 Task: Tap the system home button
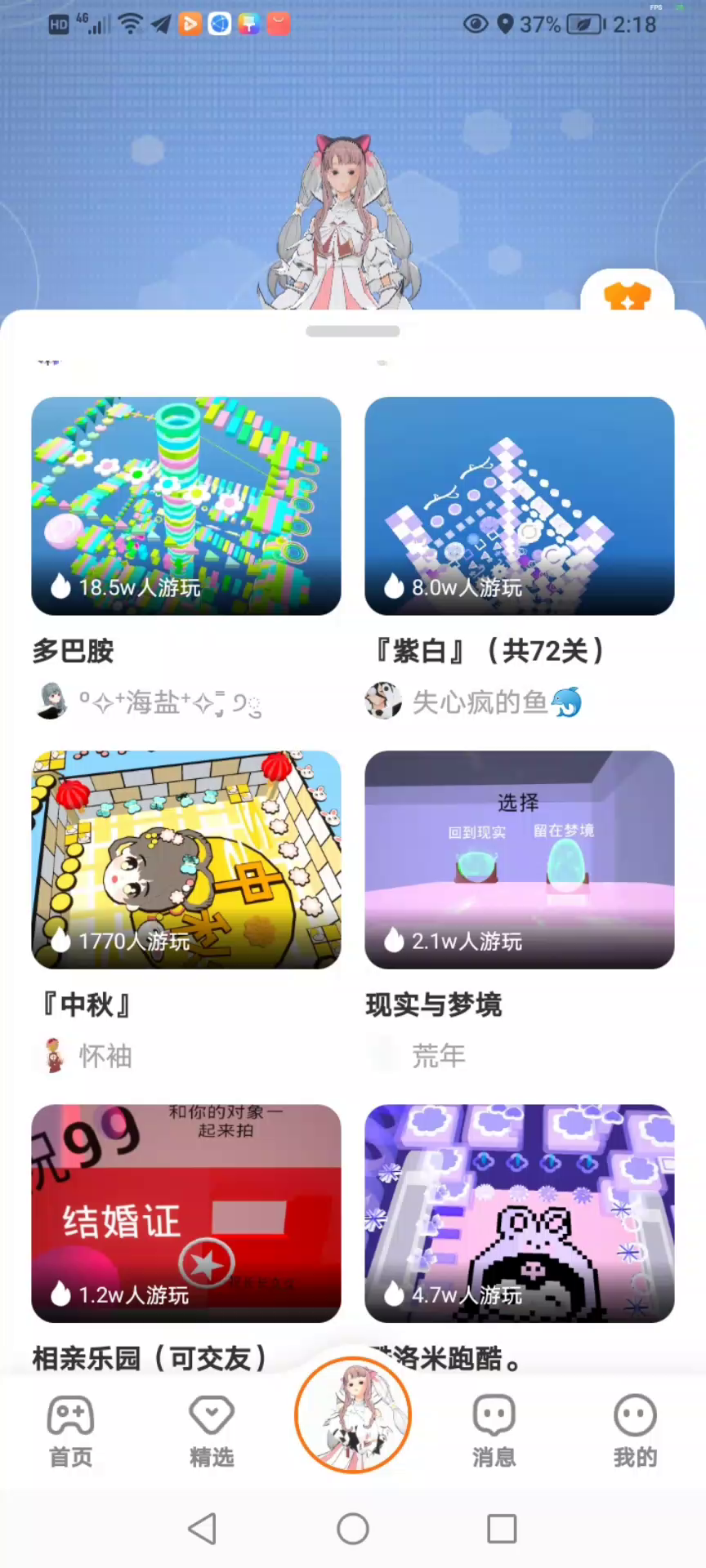click(x=353, y=1529)
